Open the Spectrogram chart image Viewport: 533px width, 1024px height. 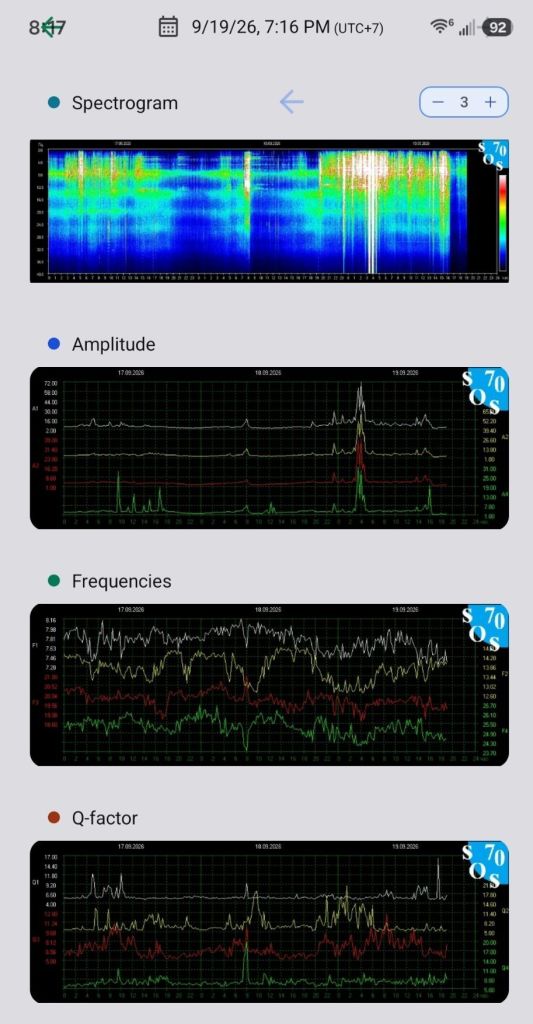[269, 211]
